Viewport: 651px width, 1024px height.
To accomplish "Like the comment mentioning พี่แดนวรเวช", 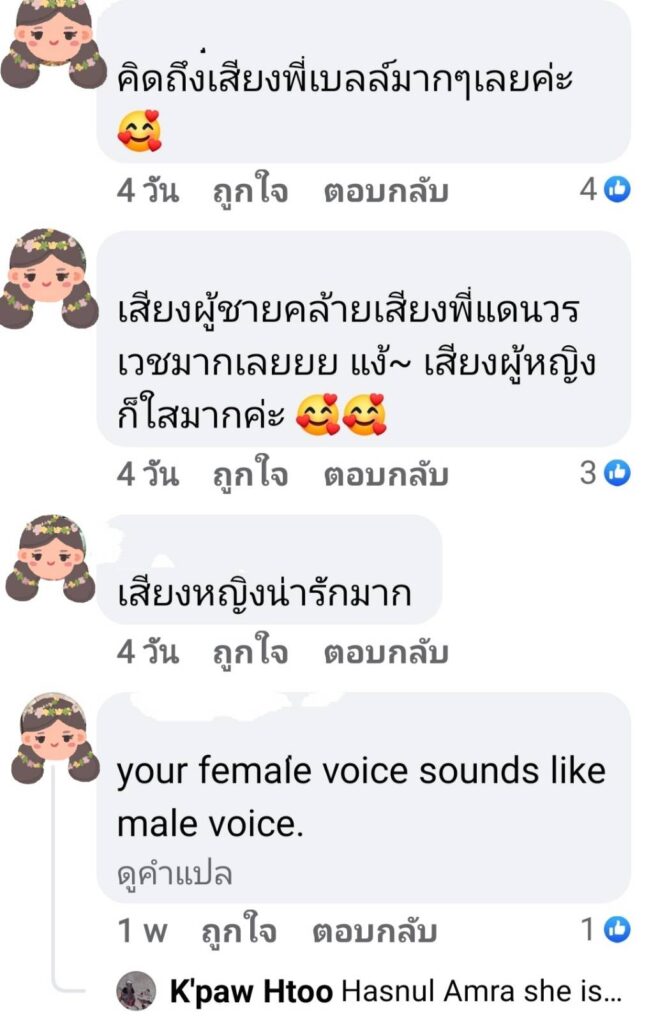I will tap(250, 475).
